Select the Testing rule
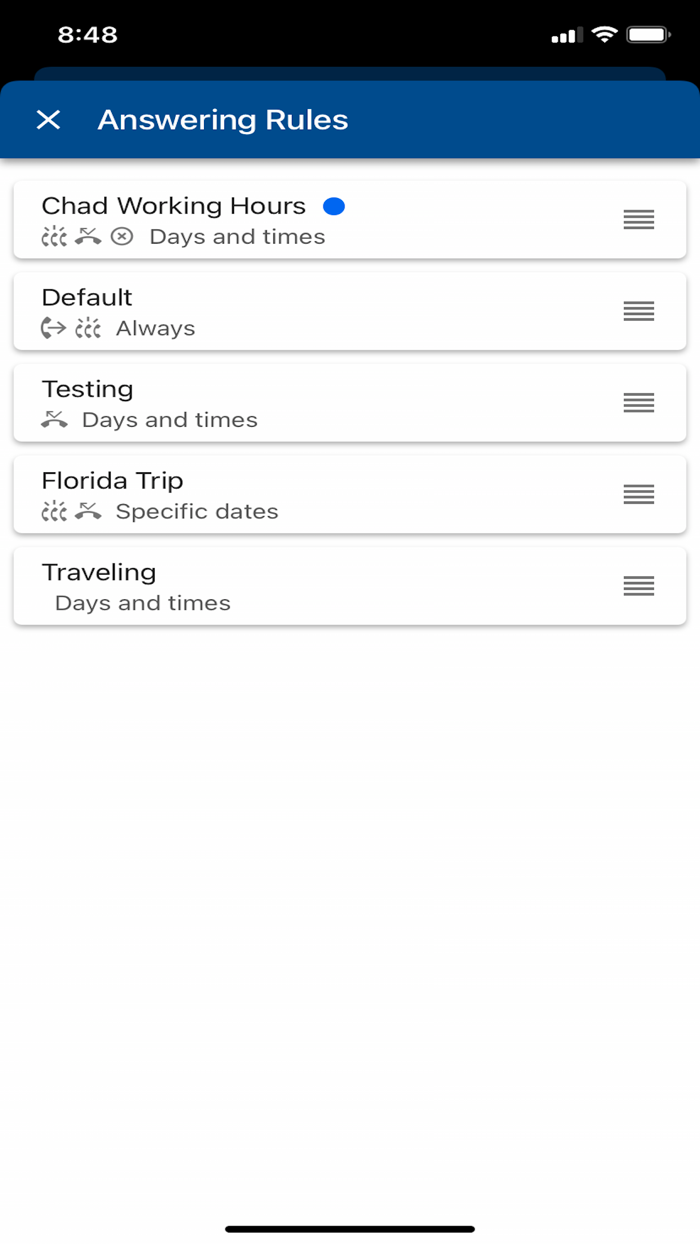 tap(349, 403)
